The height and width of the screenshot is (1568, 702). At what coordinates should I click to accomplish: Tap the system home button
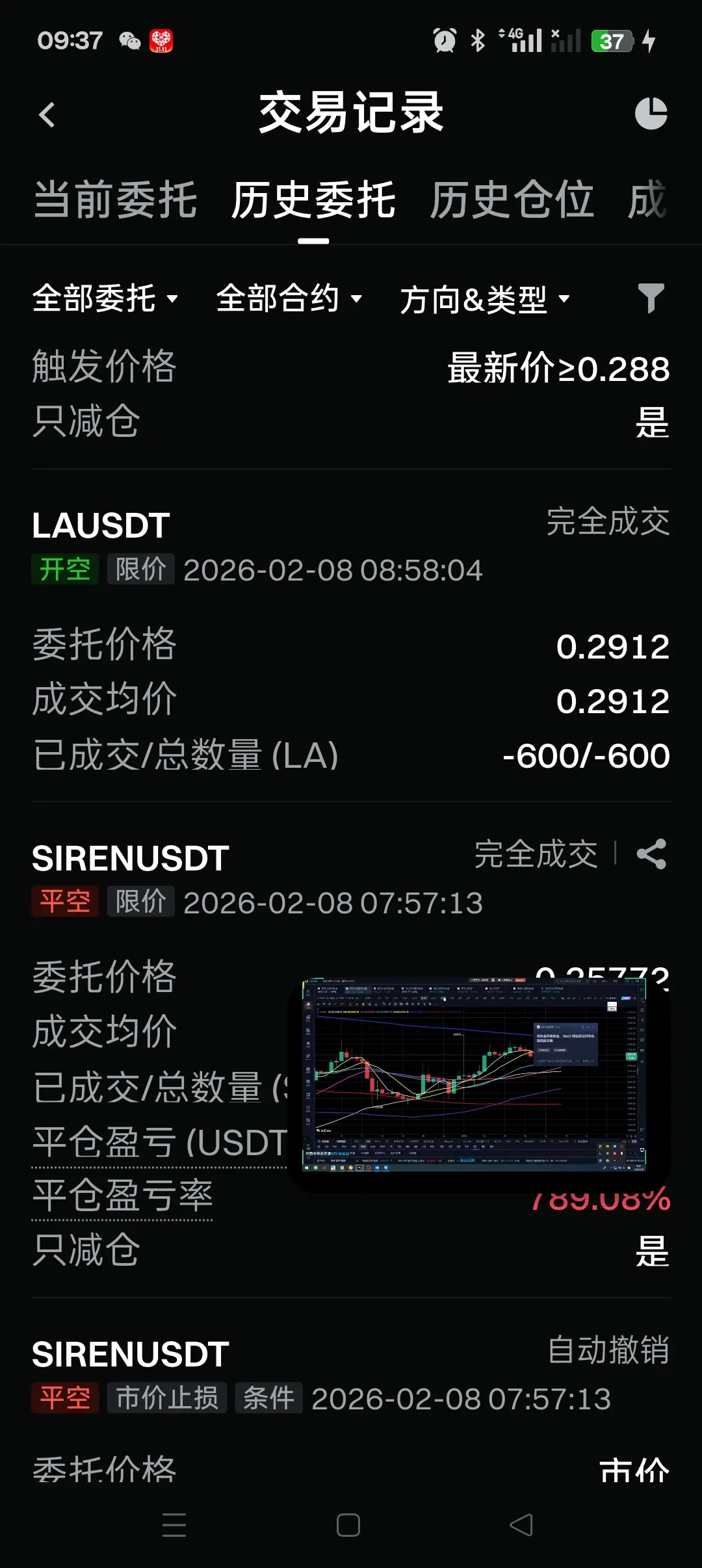click(x=348, y=1525)
